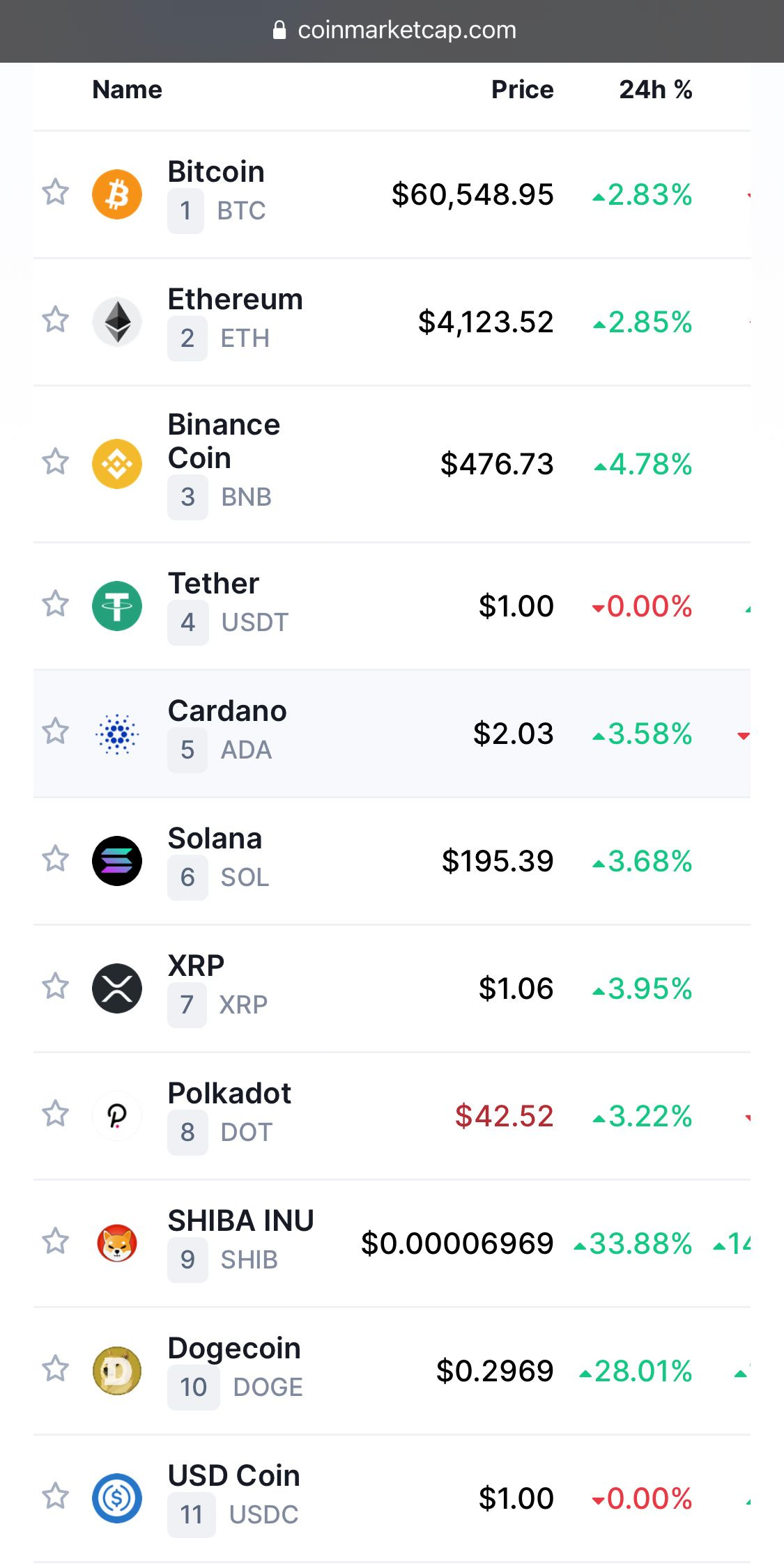
Task: Open the Dogecoin page
Action: (x=234, y=1348)
